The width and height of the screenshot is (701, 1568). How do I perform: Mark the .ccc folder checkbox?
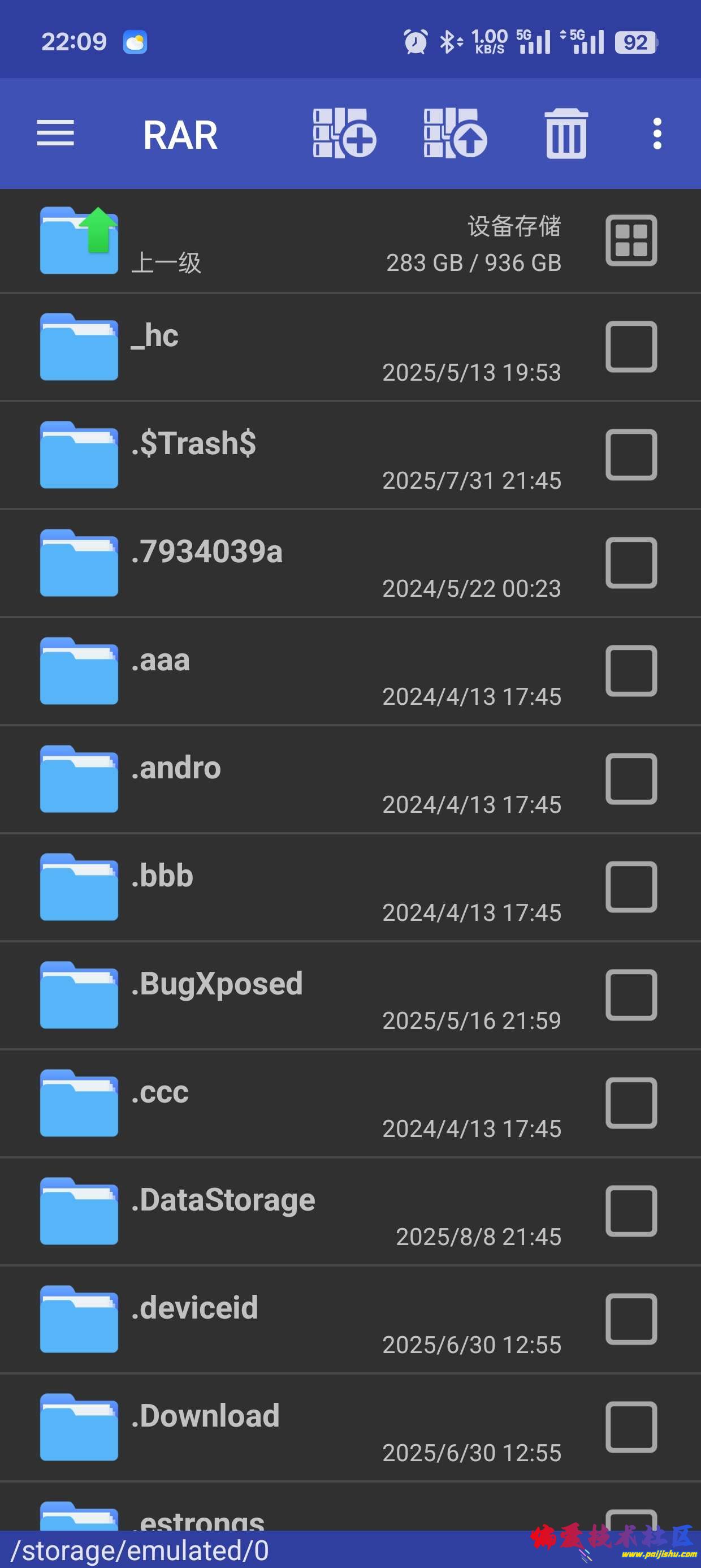pos(631,1103)
